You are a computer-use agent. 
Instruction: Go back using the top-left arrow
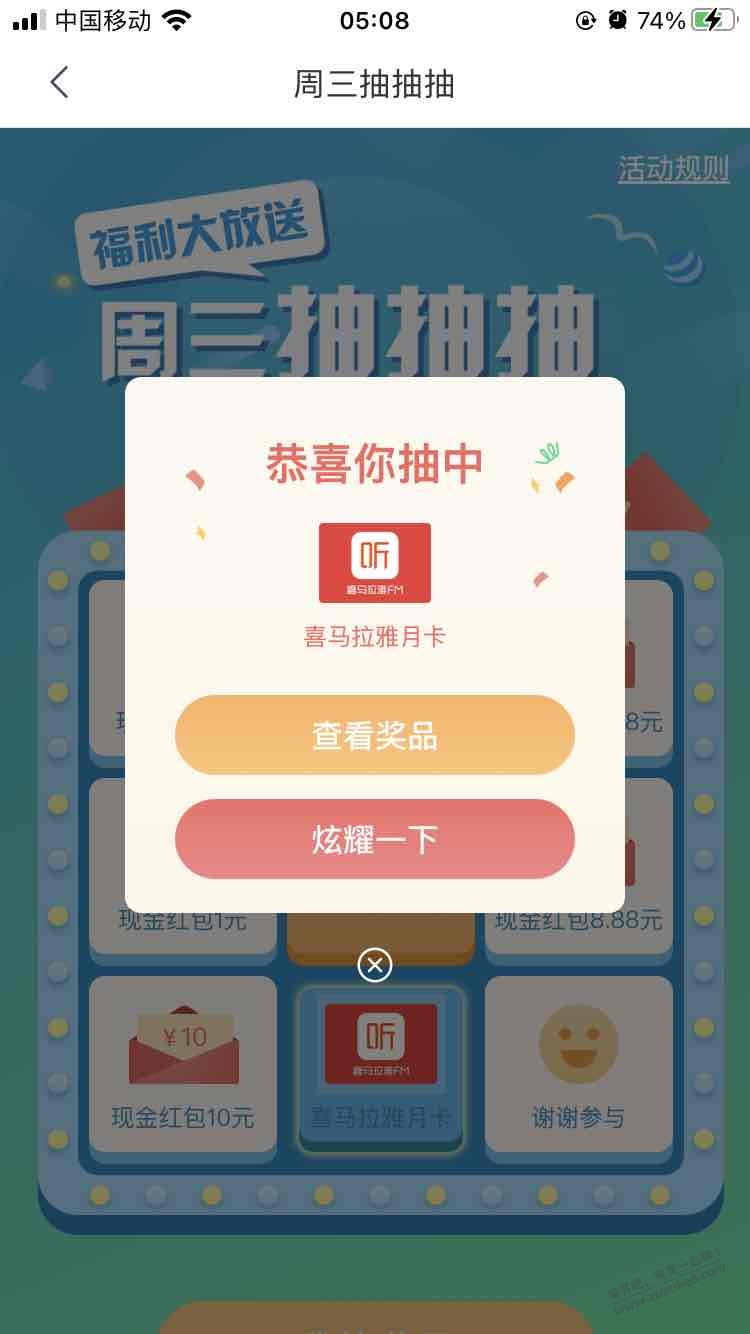coord(60,83)
